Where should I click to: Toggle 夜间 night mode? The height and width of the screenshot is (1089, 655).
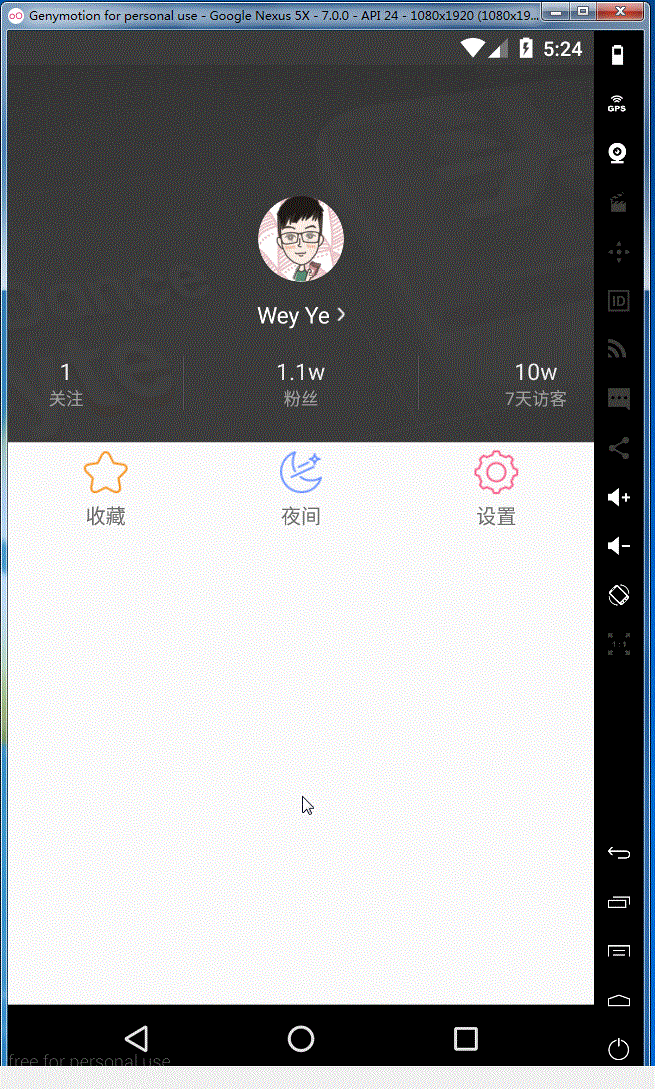point(300,489)
